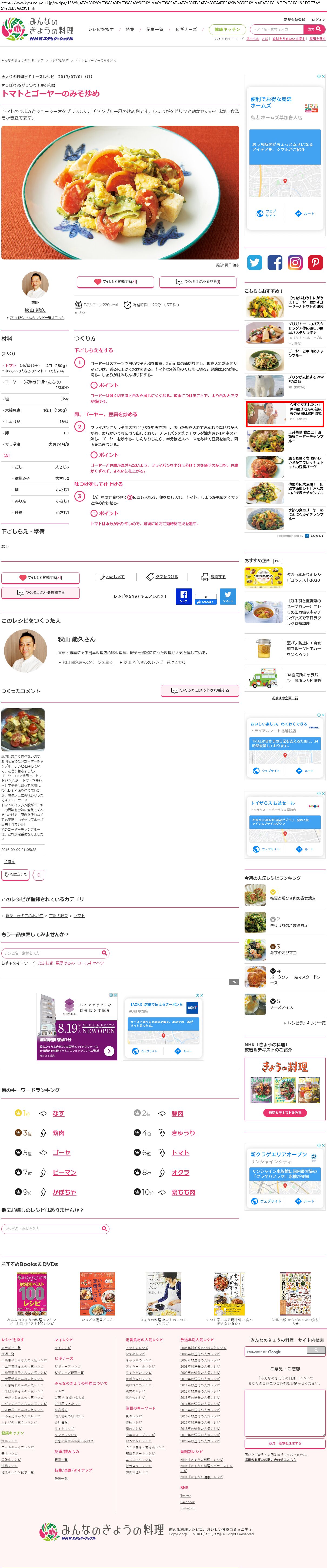
Task: View comments via つくったコメントを見る
Action: (199, 282)
